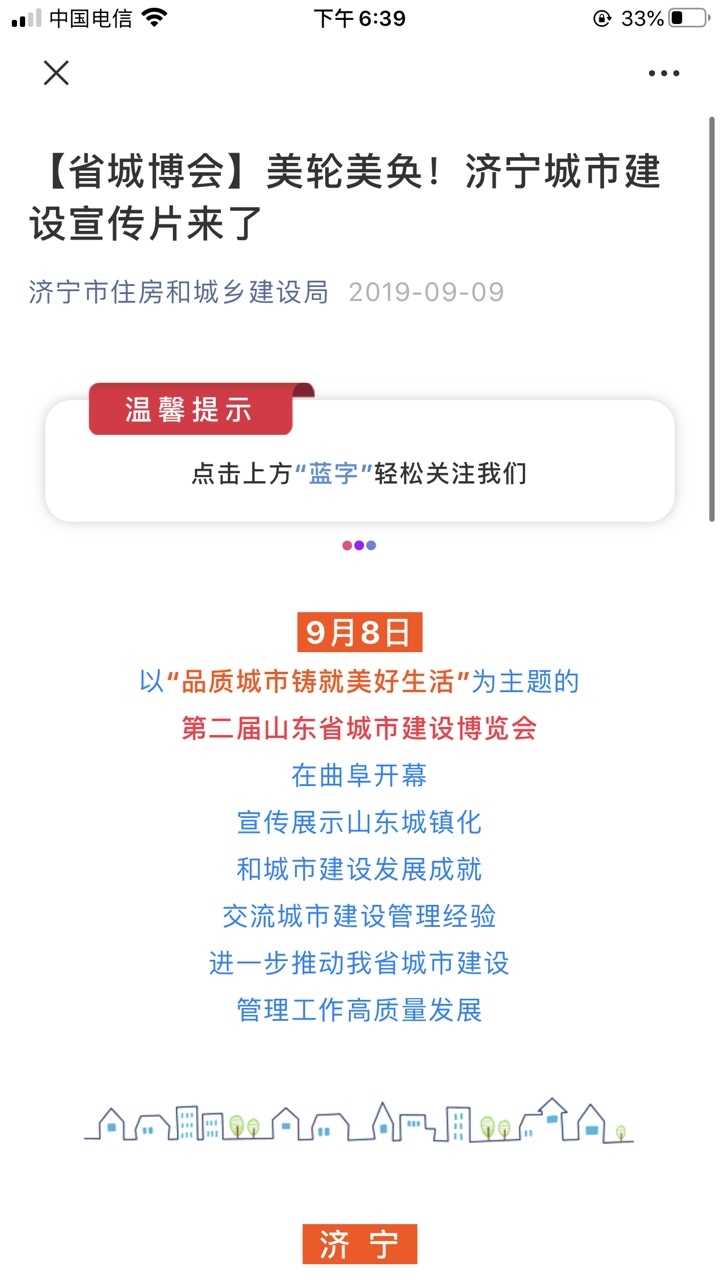Close the article with the X button

point(56,73)
